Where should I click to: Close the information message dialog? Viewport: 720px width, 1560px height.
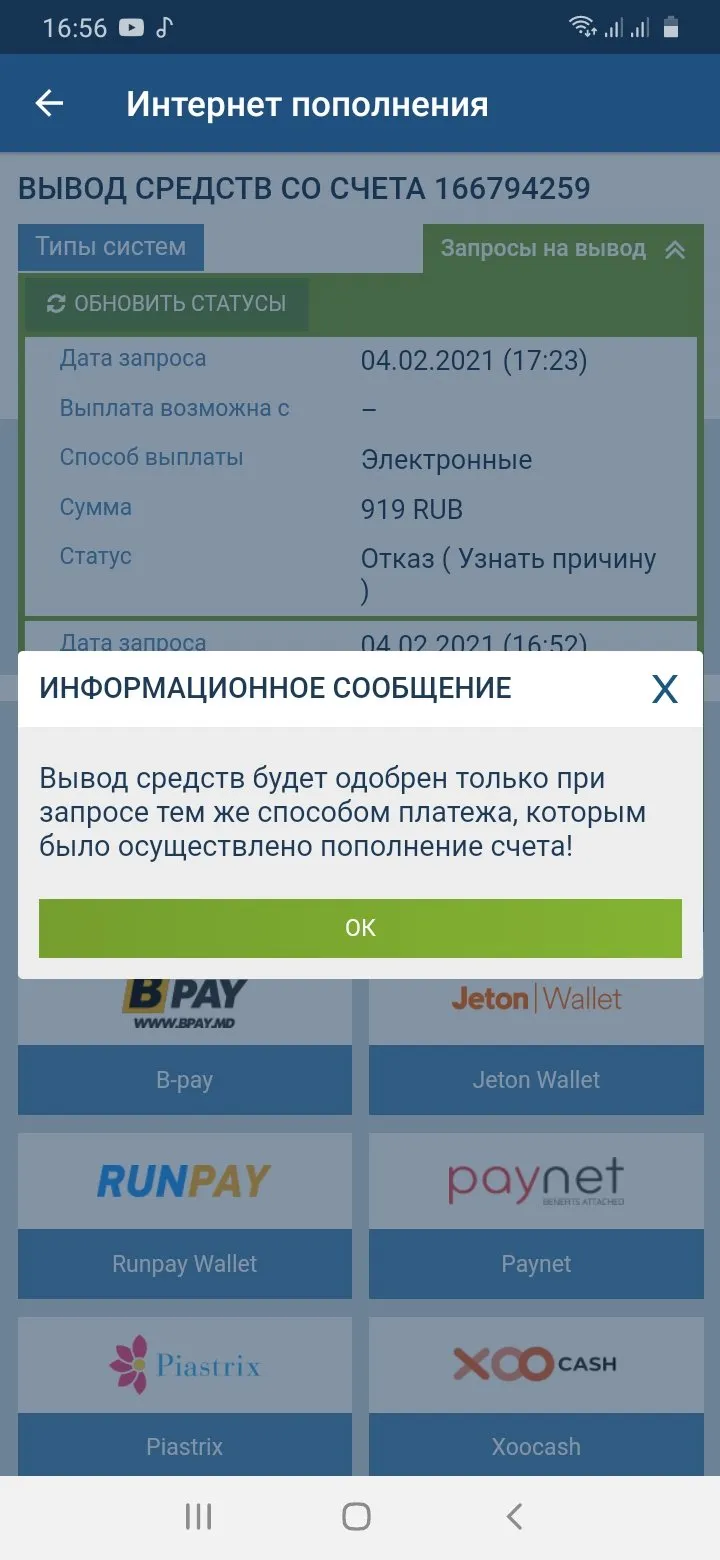664,689
